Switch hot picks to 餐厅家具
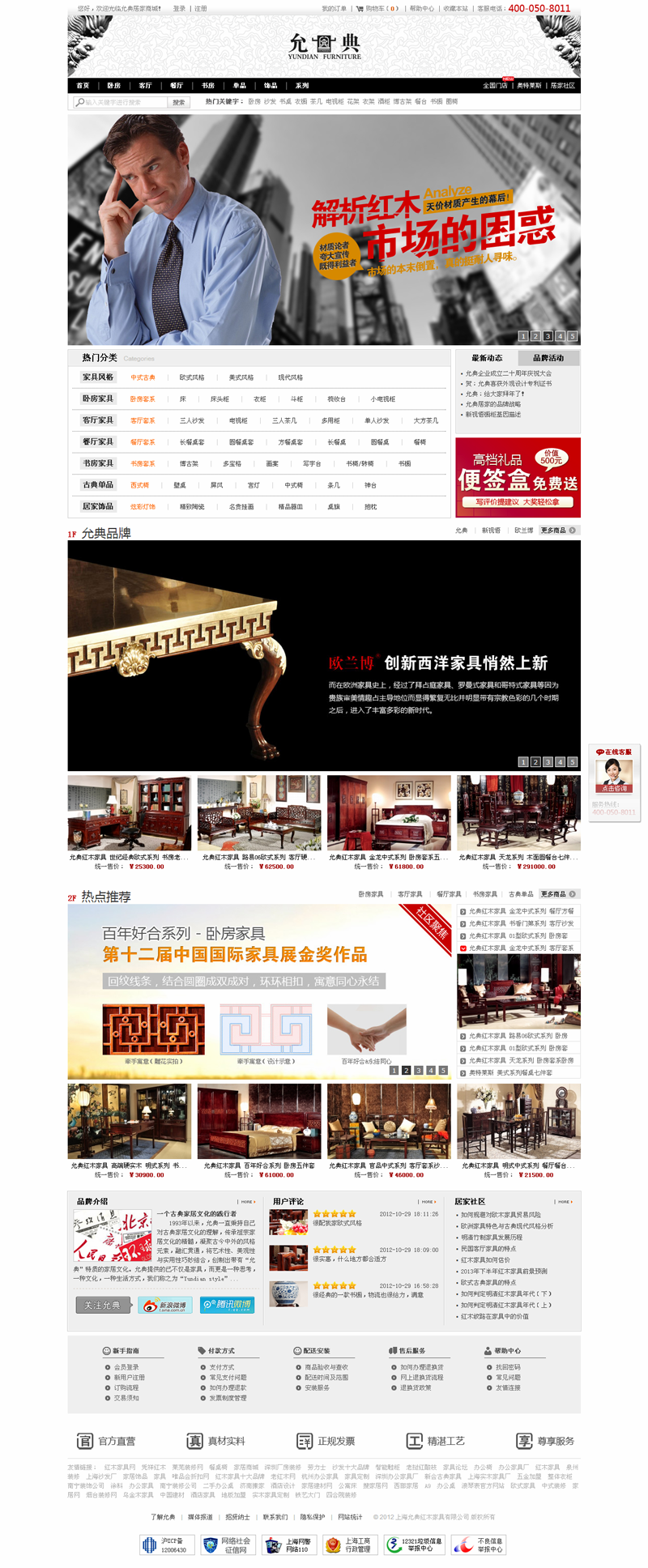This screenshot has width=648, height=1568. [449, 894]
